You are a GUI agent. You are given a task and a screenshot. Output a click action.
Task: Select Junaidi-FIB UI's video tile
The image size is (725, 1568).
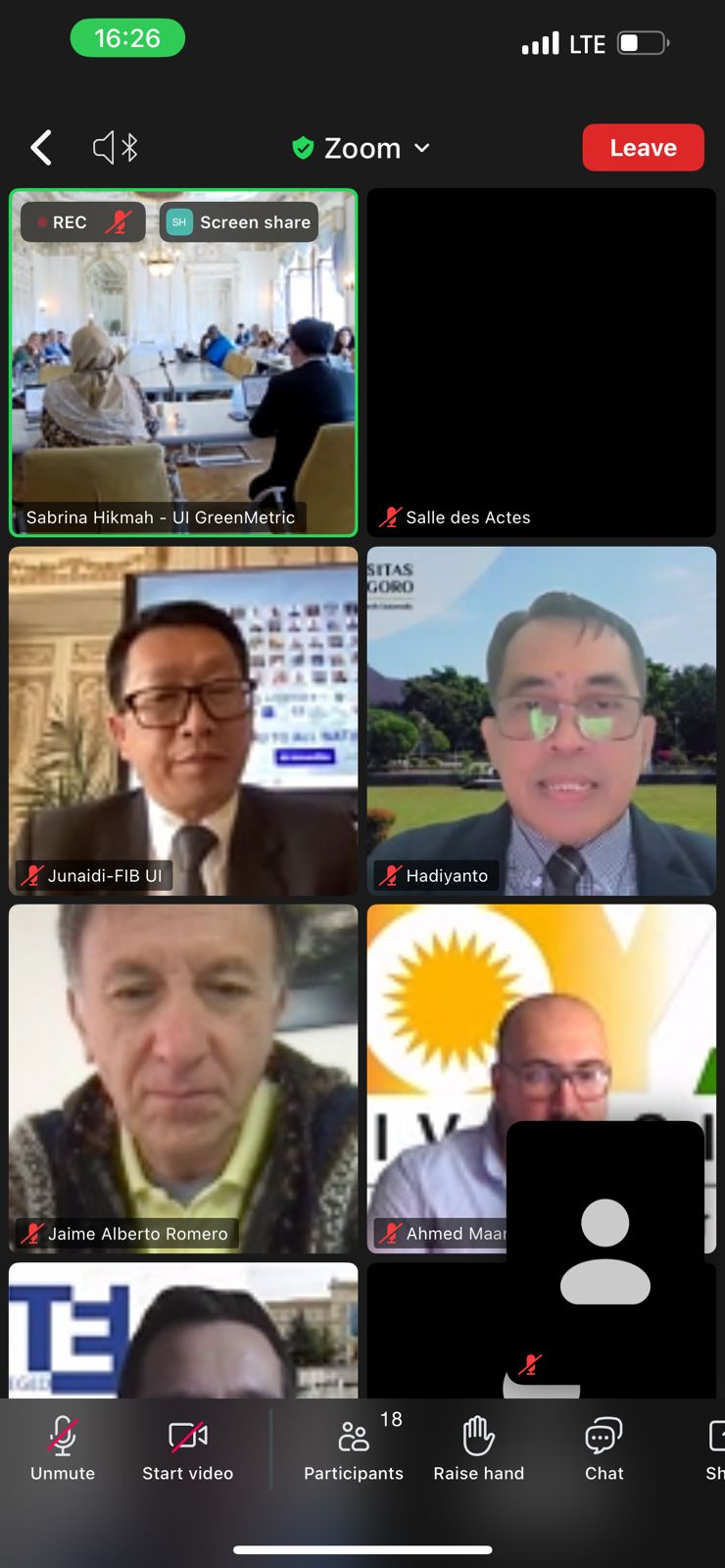coord(183,720)
